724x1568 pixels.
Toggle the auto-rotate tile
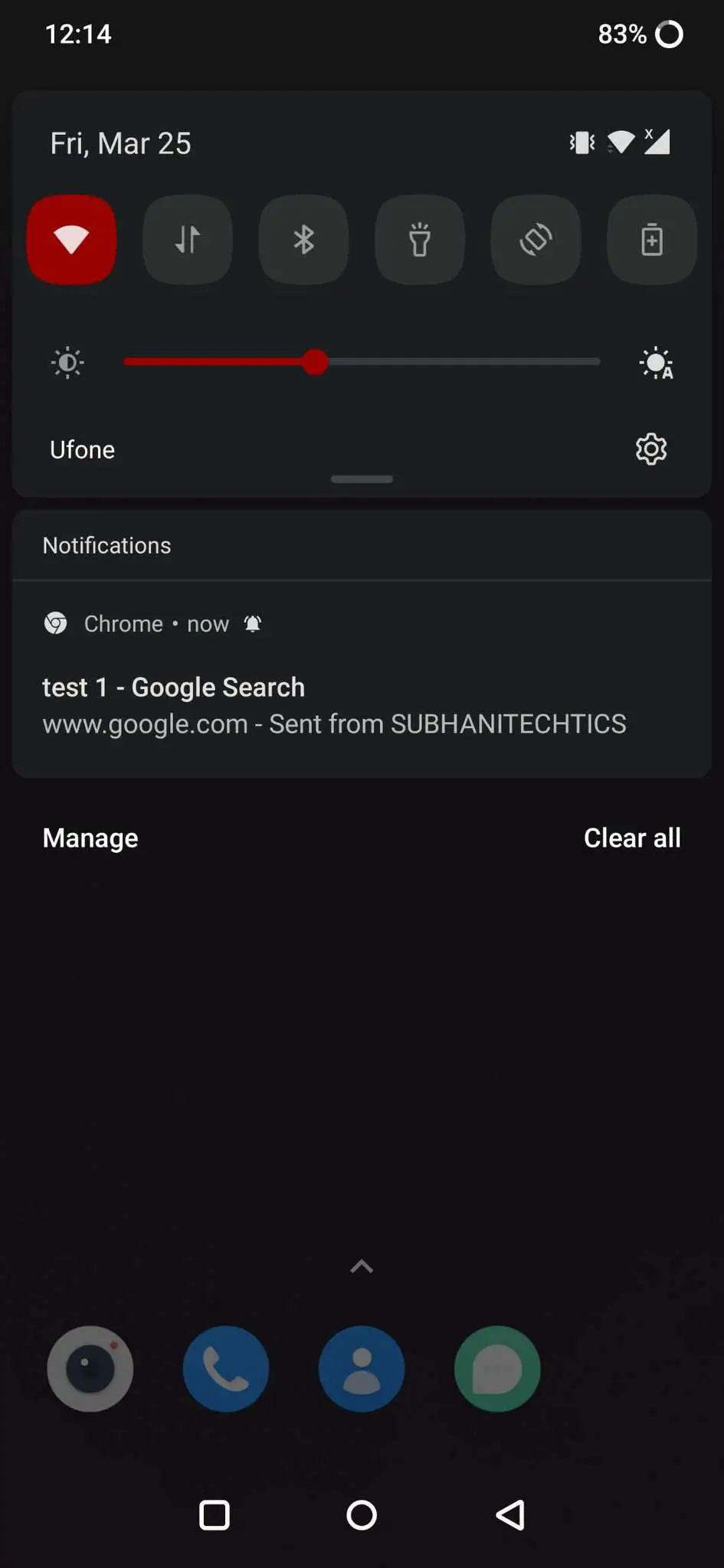(x=536, y=240)
